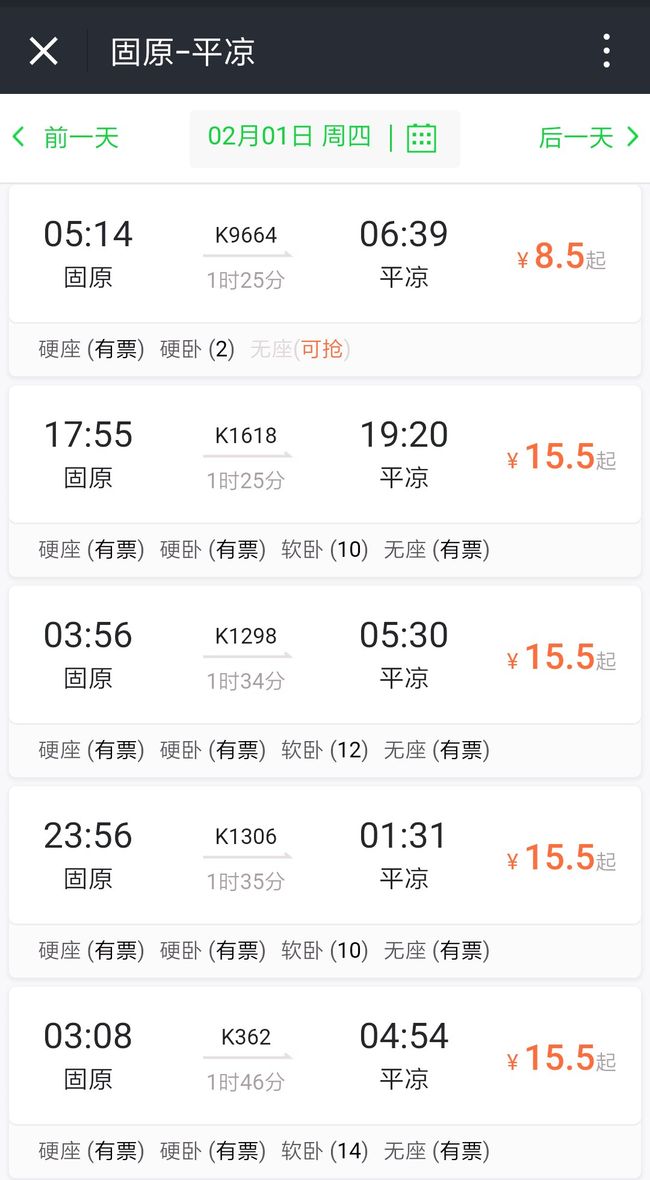Open the 02月01日 date picker
650x1180 pixels.
[324, 138]
